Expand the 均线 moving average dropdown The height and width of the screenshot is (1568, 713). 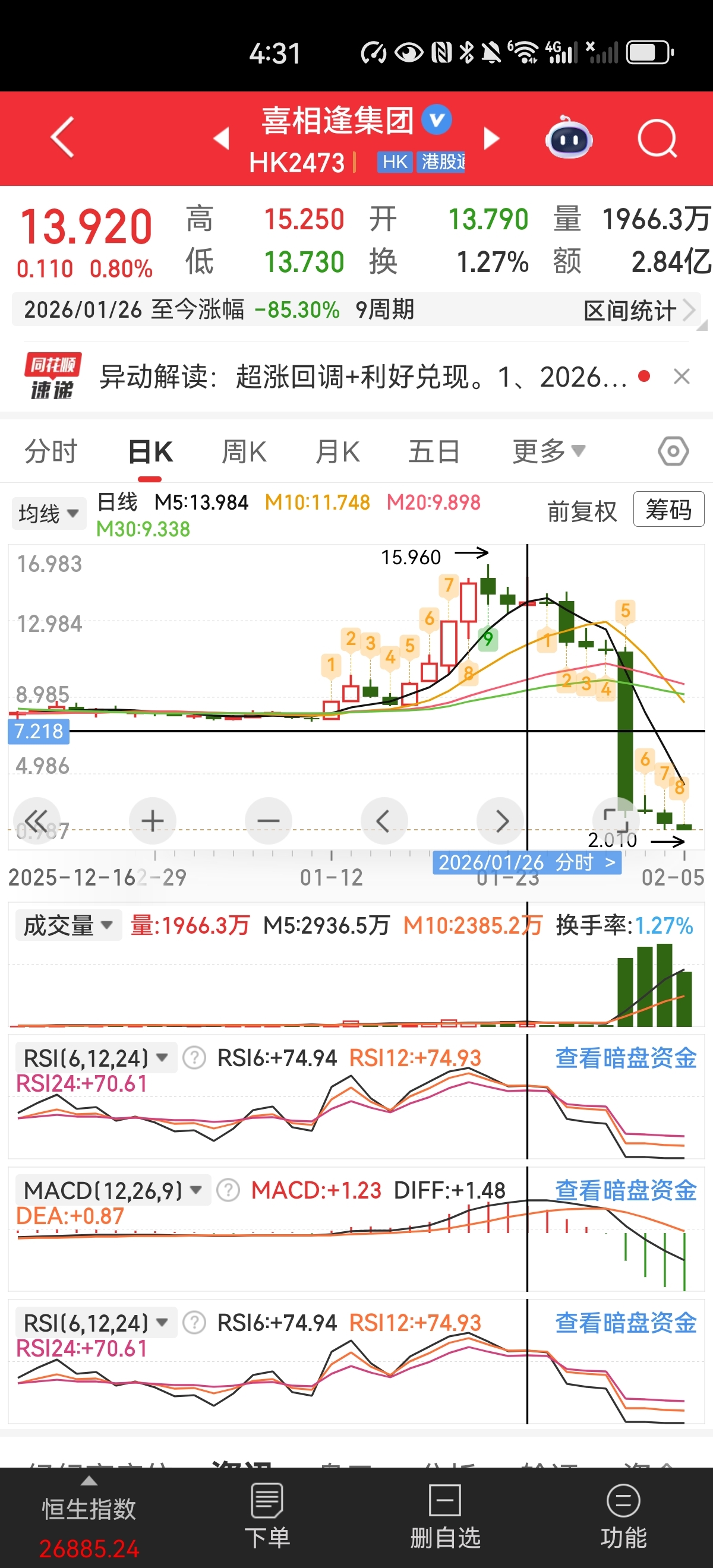pos(49,513)
